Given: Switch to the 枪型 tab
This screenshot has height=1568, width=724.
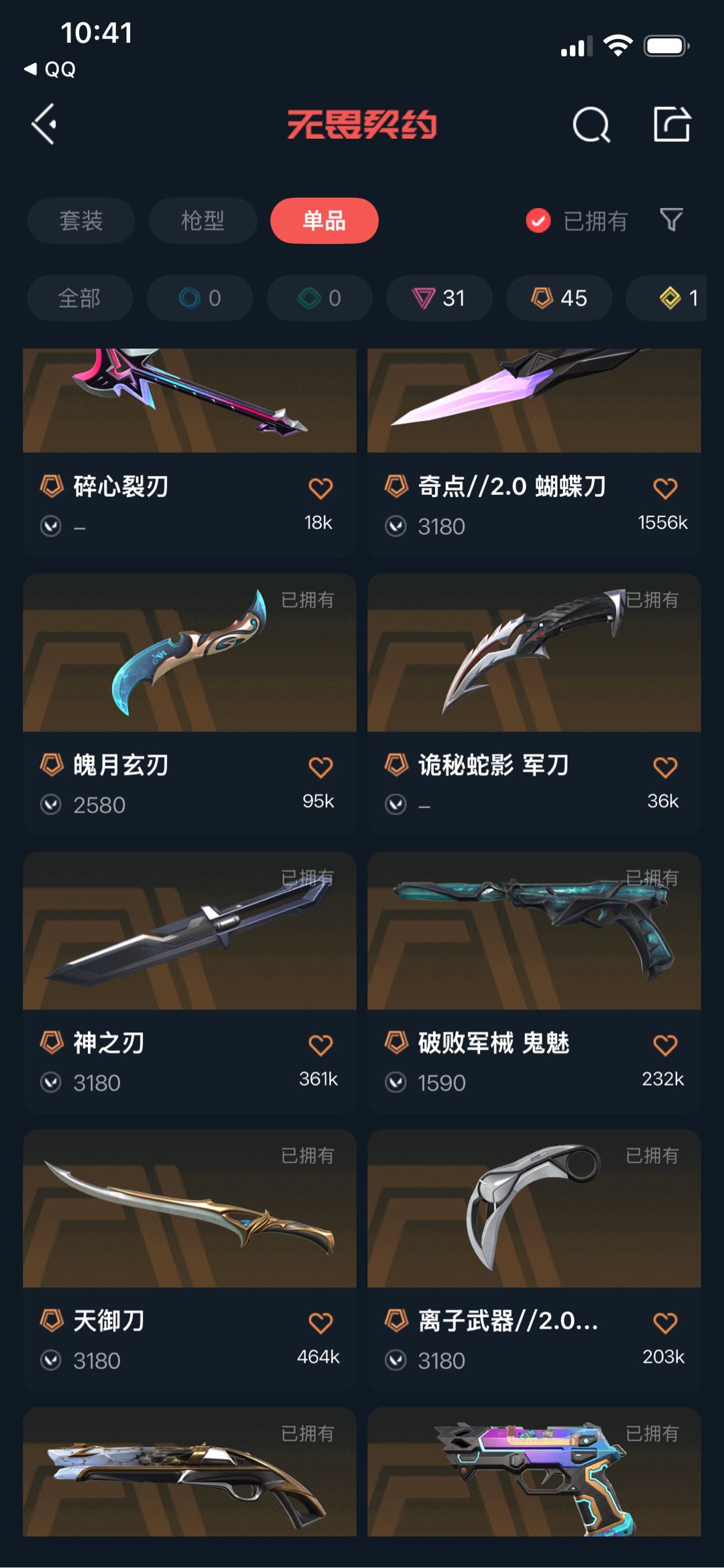Looking at the screenshot, I should click(202, 221).
